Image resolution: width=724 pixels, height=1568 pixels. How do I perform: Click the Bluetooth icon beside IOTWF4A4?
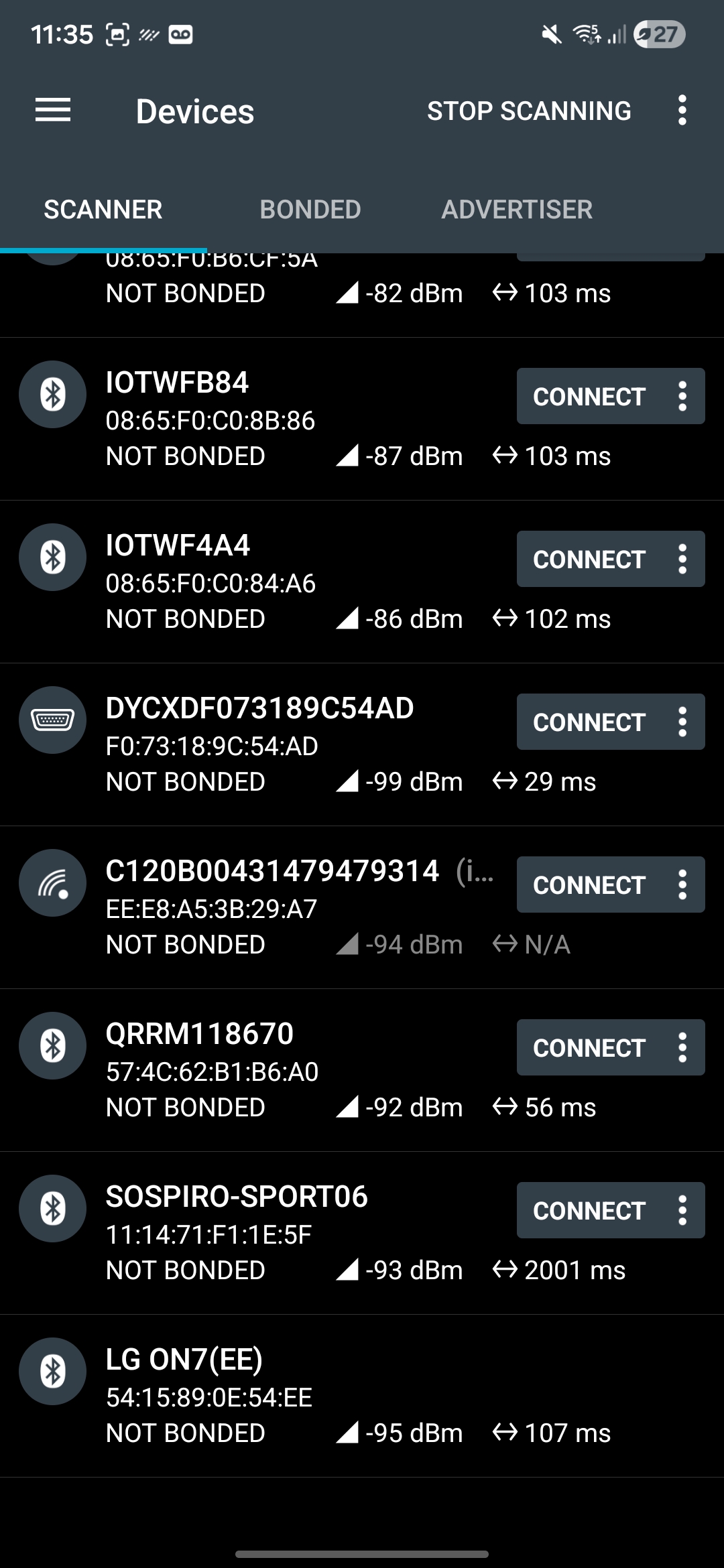(52, 558)
